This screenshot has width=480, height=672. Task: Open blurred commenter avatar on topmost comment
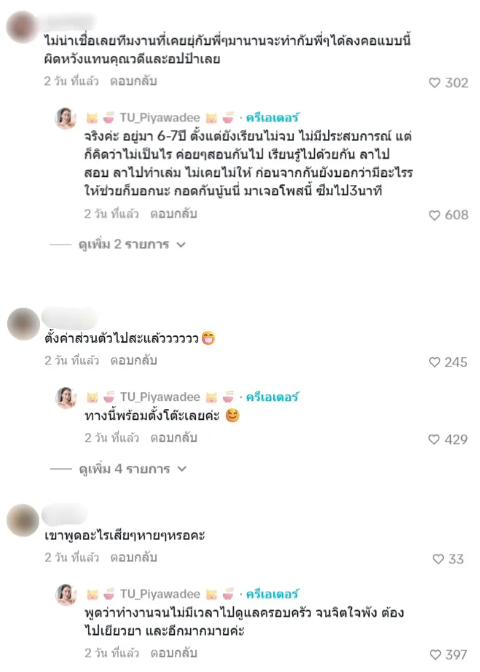(22, 27)
